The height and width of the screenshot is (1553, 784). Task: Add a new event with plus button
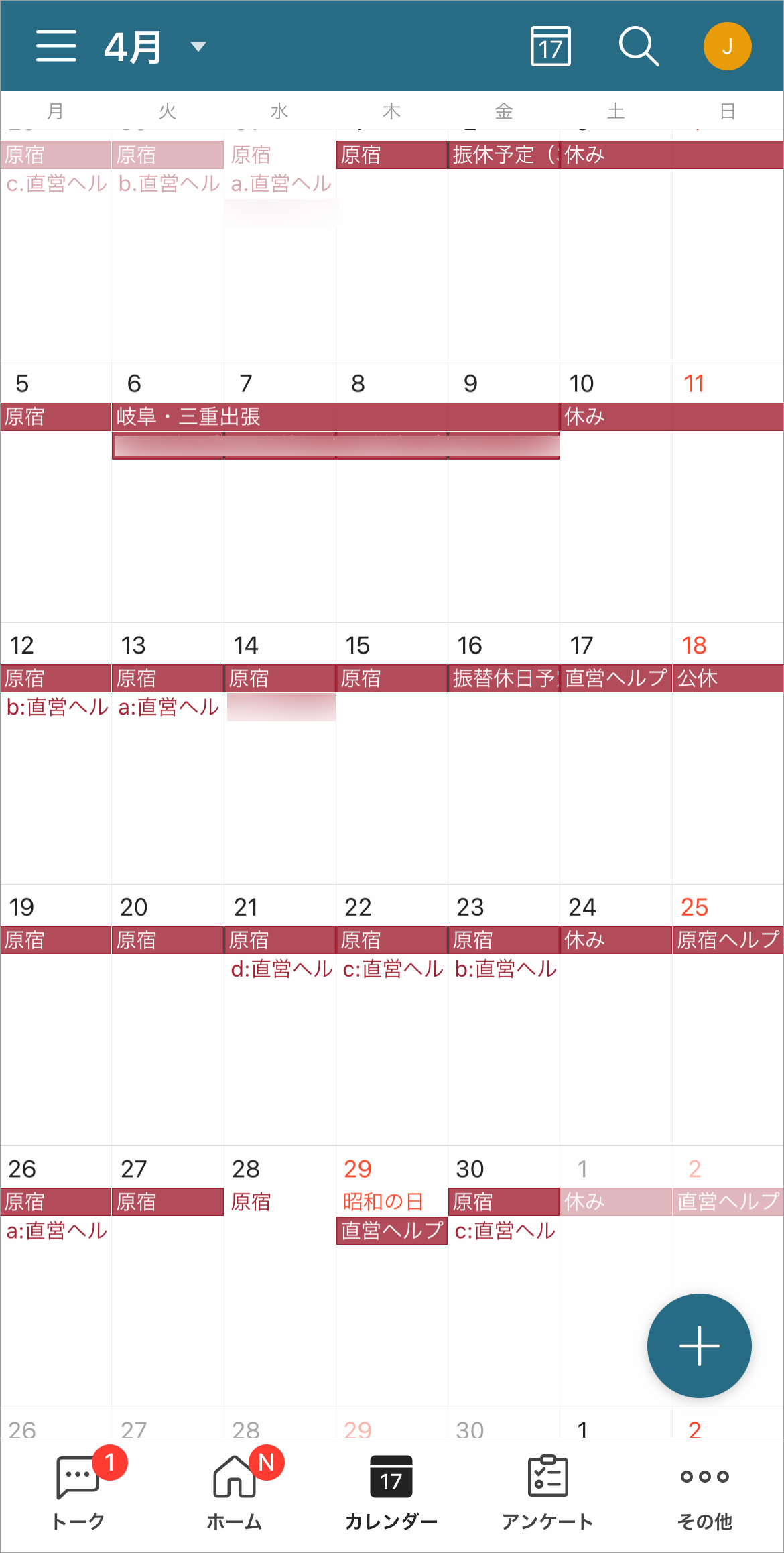pos(699,1345)
